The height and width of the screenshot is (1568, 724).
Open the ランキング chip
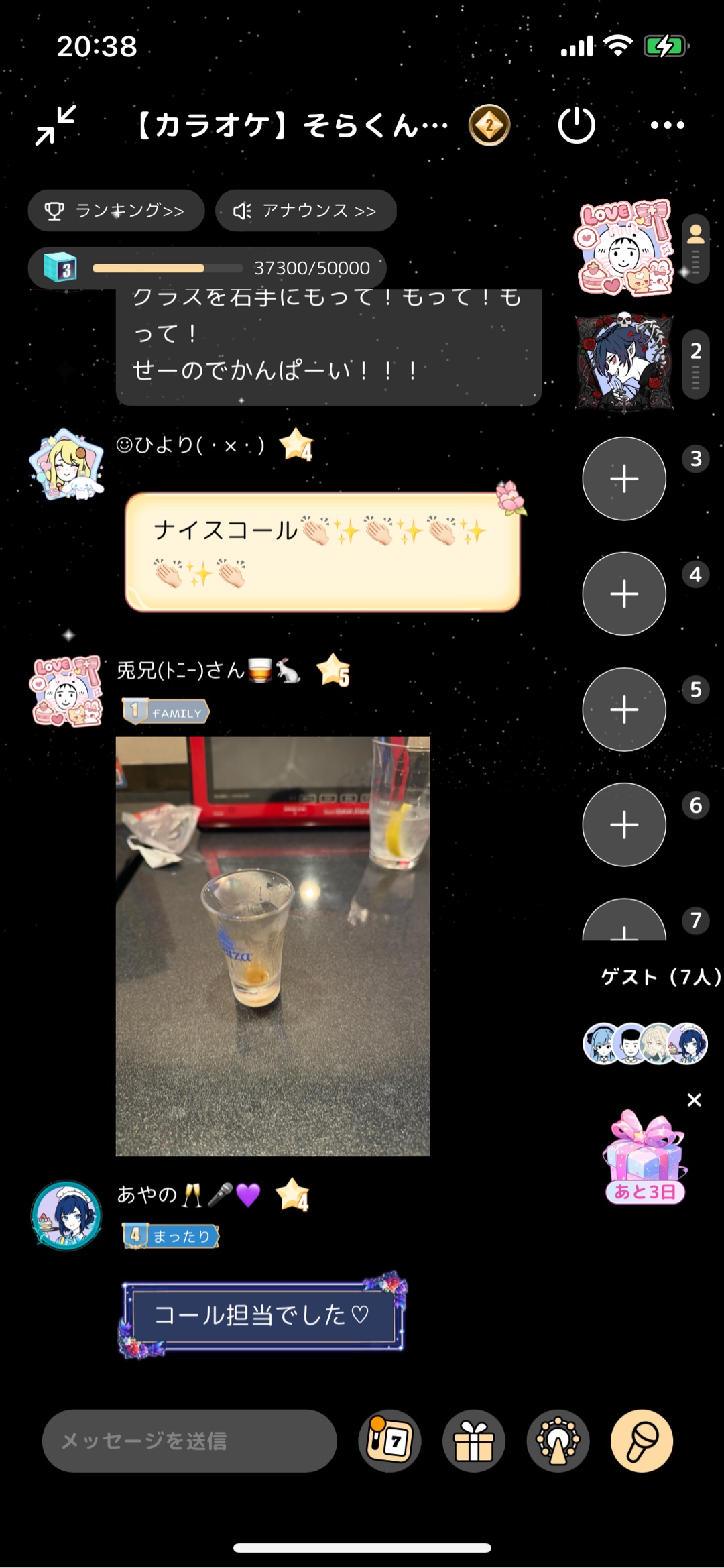(116, 211)
